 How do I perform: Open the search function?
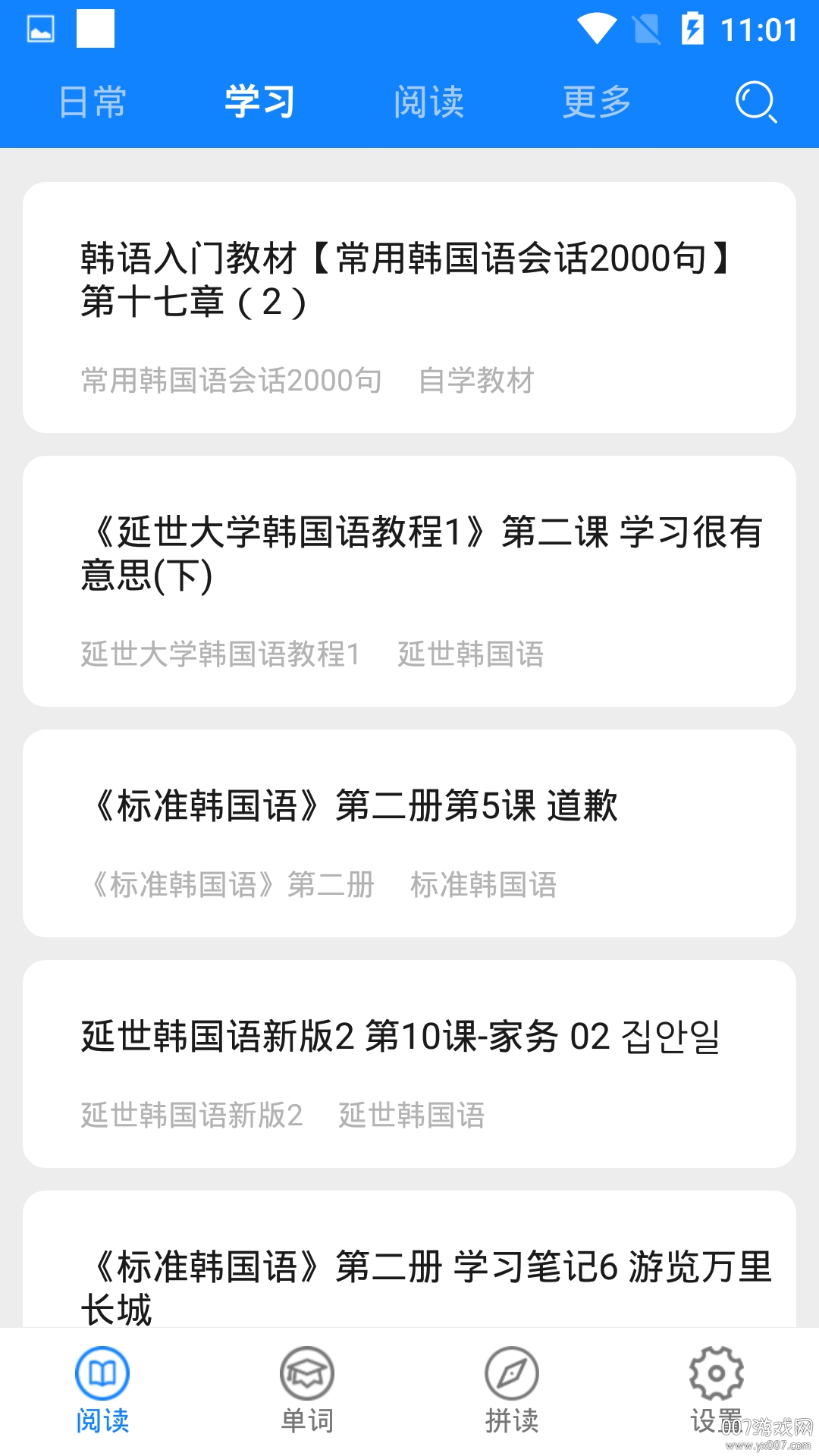pyautogui.click(x=756, y=101)
